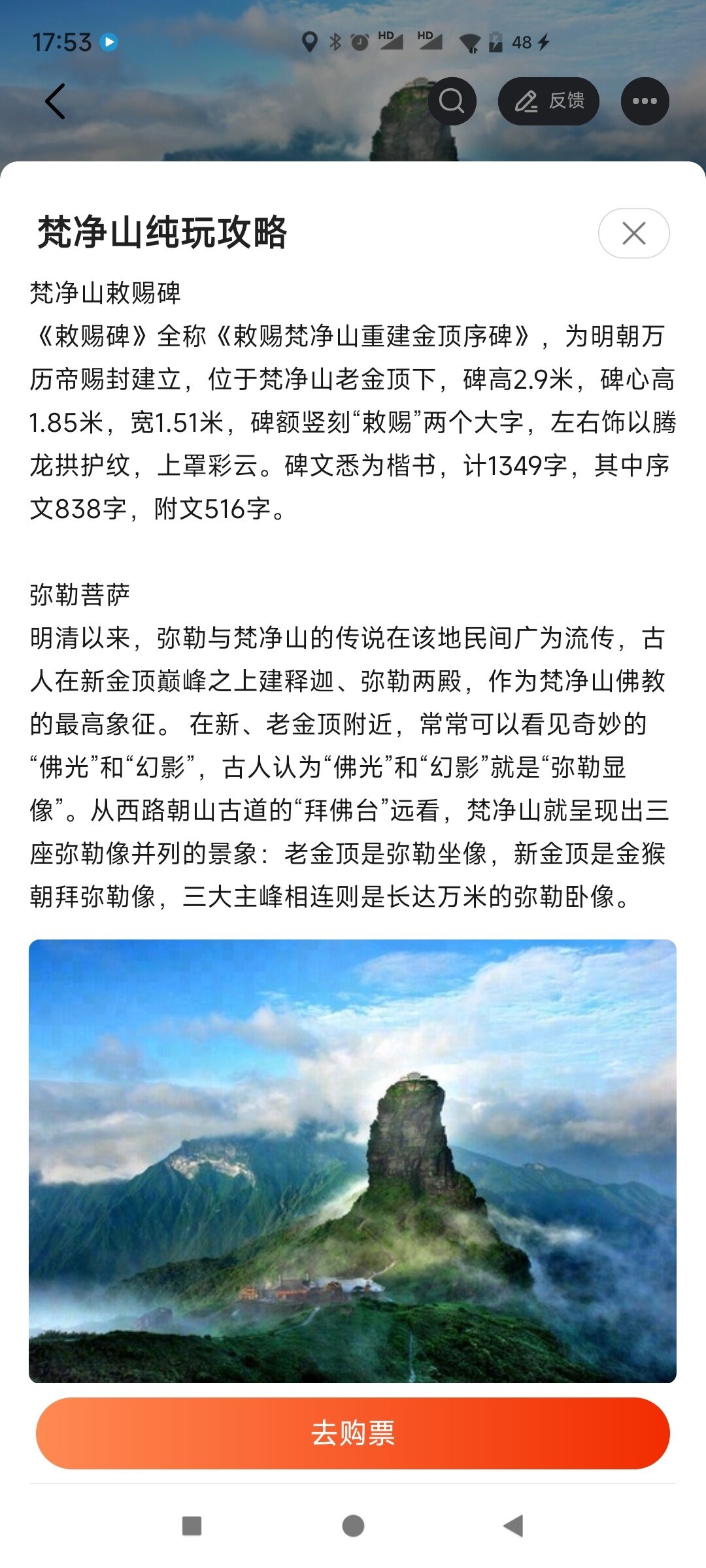Tap the 反馈 feedback button
The width and height of the screenshot is (706, 1568).
coord(548,101)
